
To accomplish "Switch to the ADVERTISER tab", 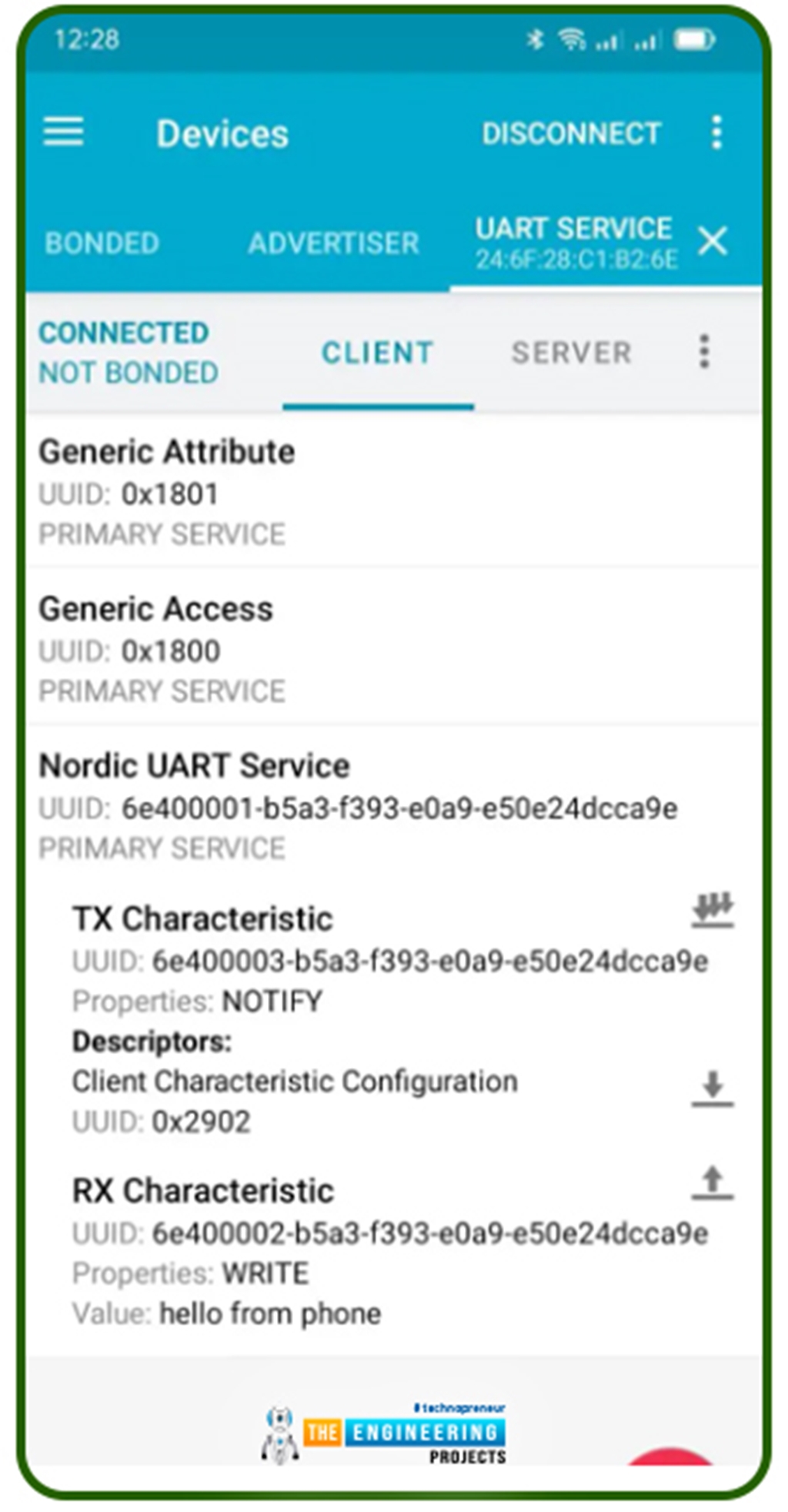I will tap(333, 243).
